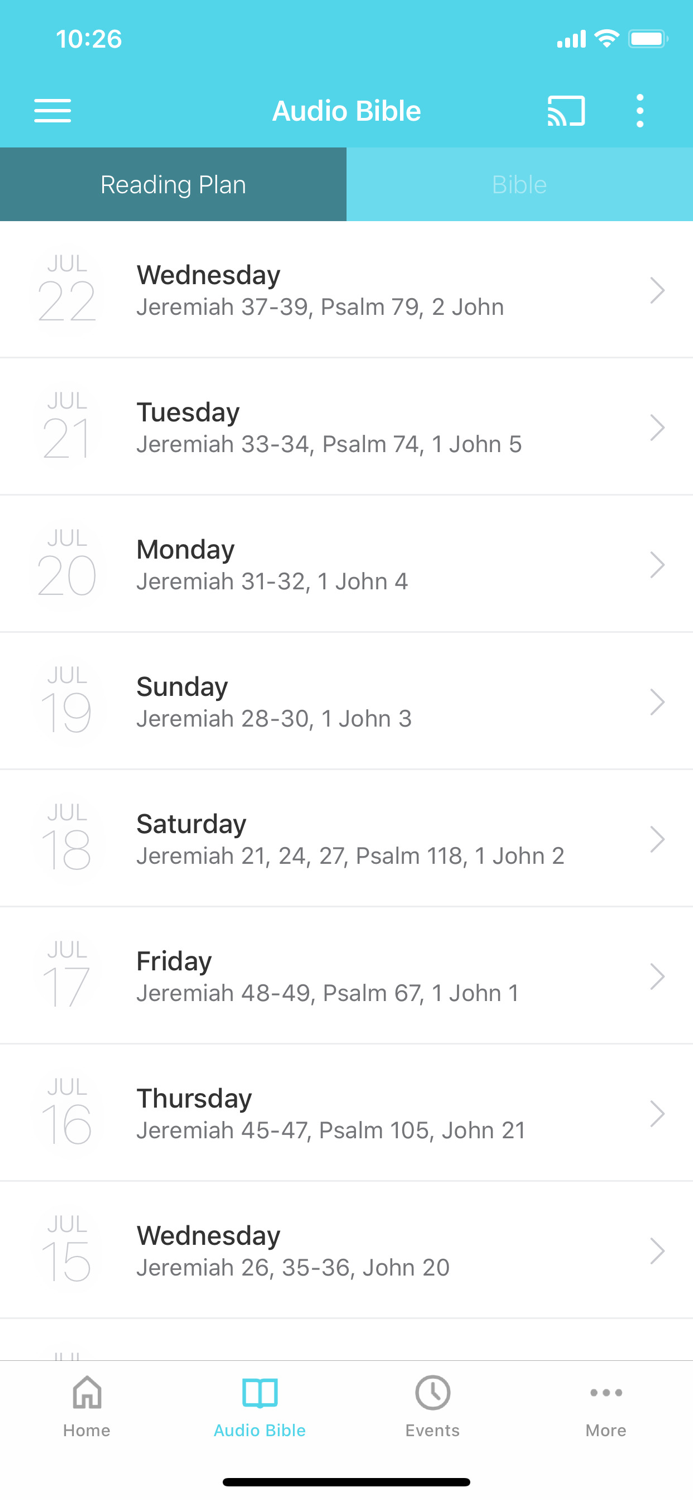Open Monday Jul 20 reading

pyautogui.click(x=346, y=564)
